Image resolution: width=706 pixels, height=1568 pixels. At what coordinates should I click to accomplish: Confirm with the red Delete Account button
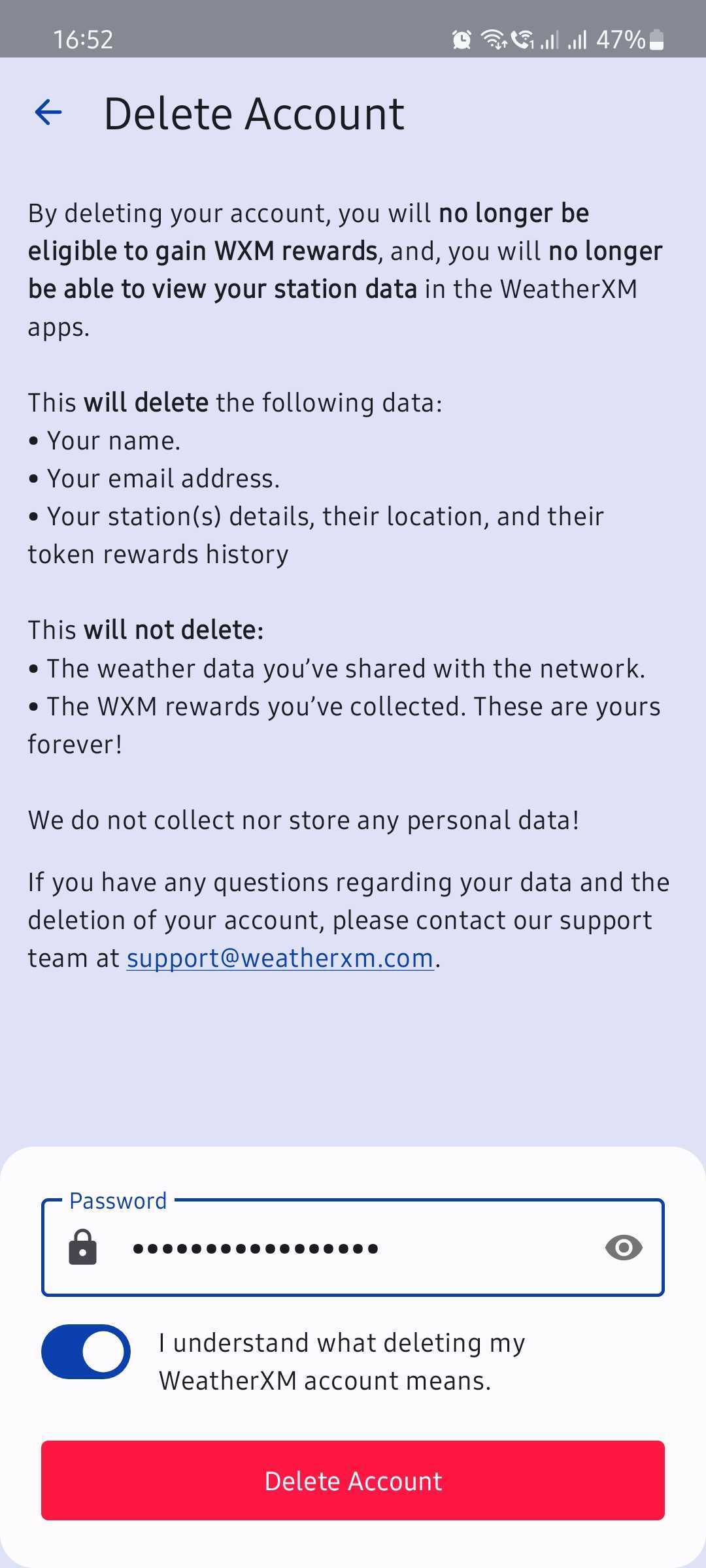(x=353, y=1480)
